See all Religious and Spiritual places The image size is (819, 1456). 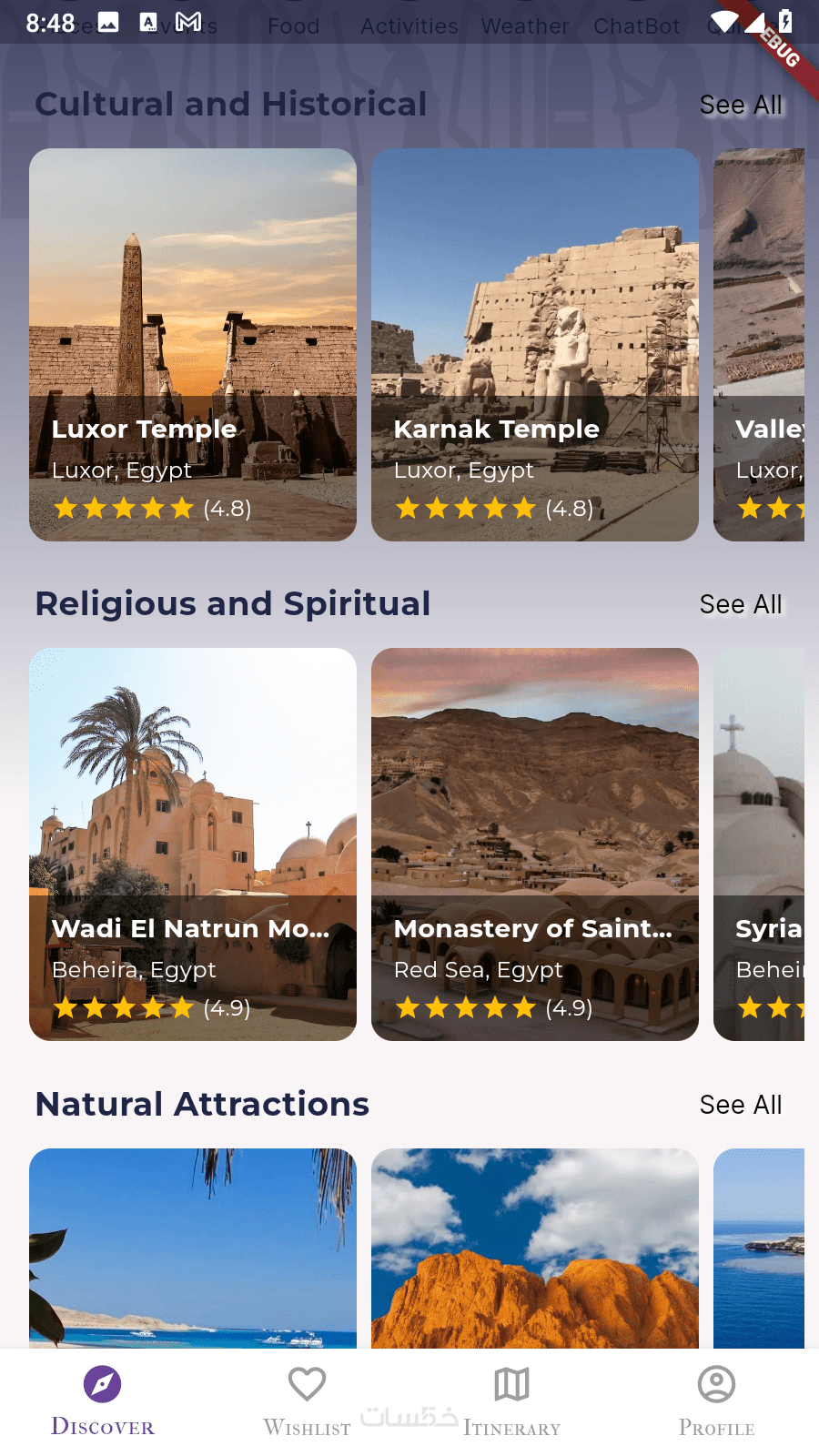[741, 605]
